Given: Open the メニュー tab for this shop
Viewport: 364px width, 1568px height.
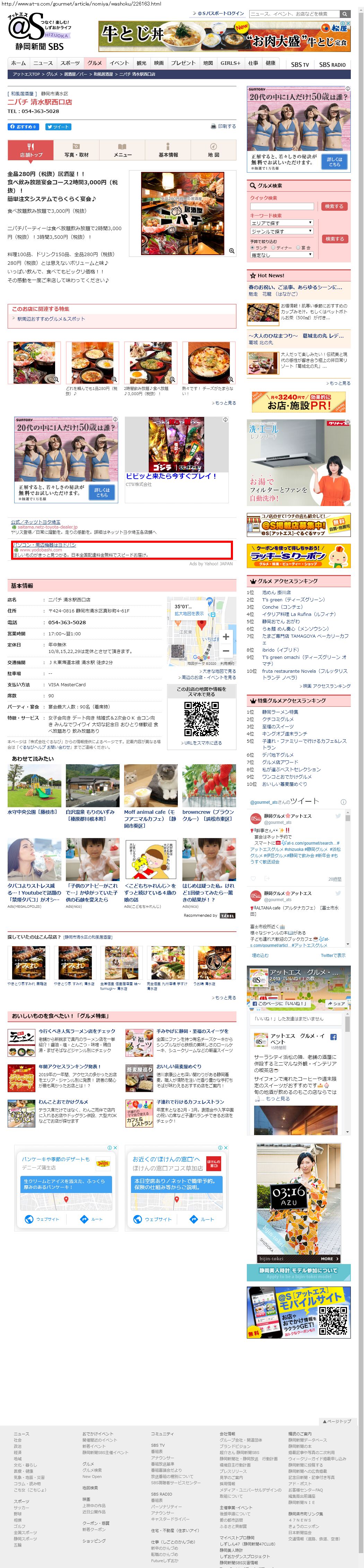Looking at the screenshot, I should click(x=122, y=150).
